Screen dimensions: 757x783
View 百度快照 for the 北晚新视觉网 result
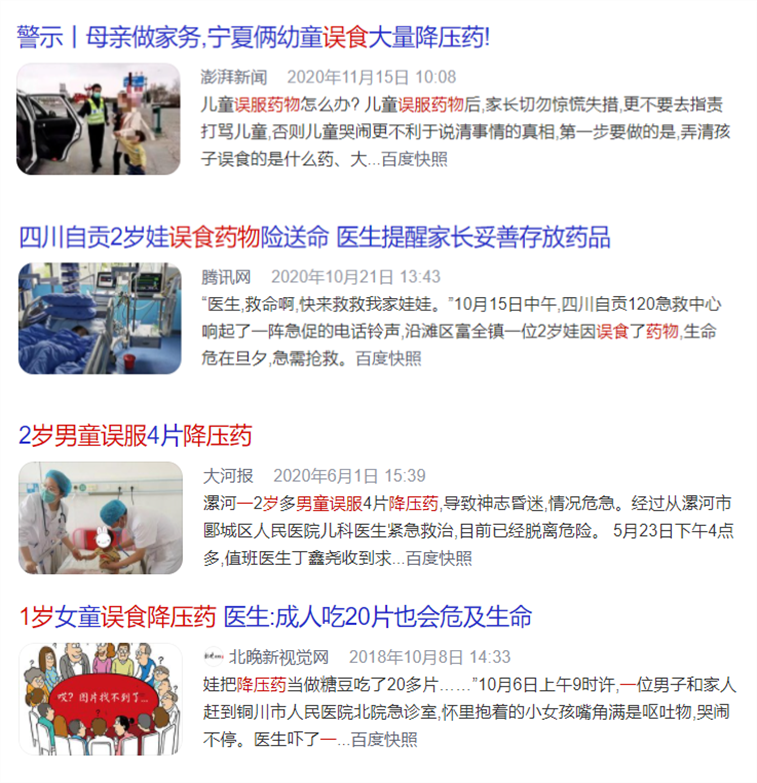click(x=384, y=740)
